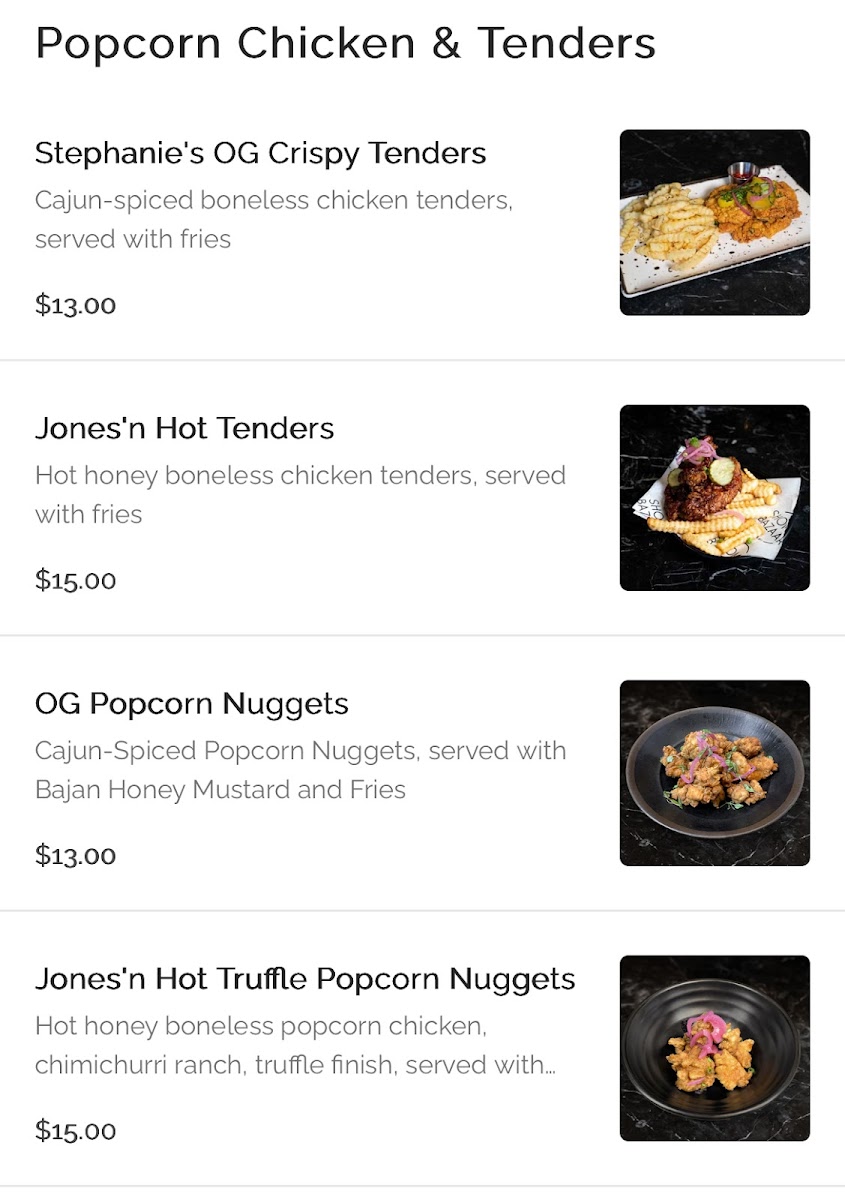The height and width of the screenshot is (1200, 845).
Task: Choose Jones'n Hot Truffle Popcorn Nuggets
Action: (305, 979)
